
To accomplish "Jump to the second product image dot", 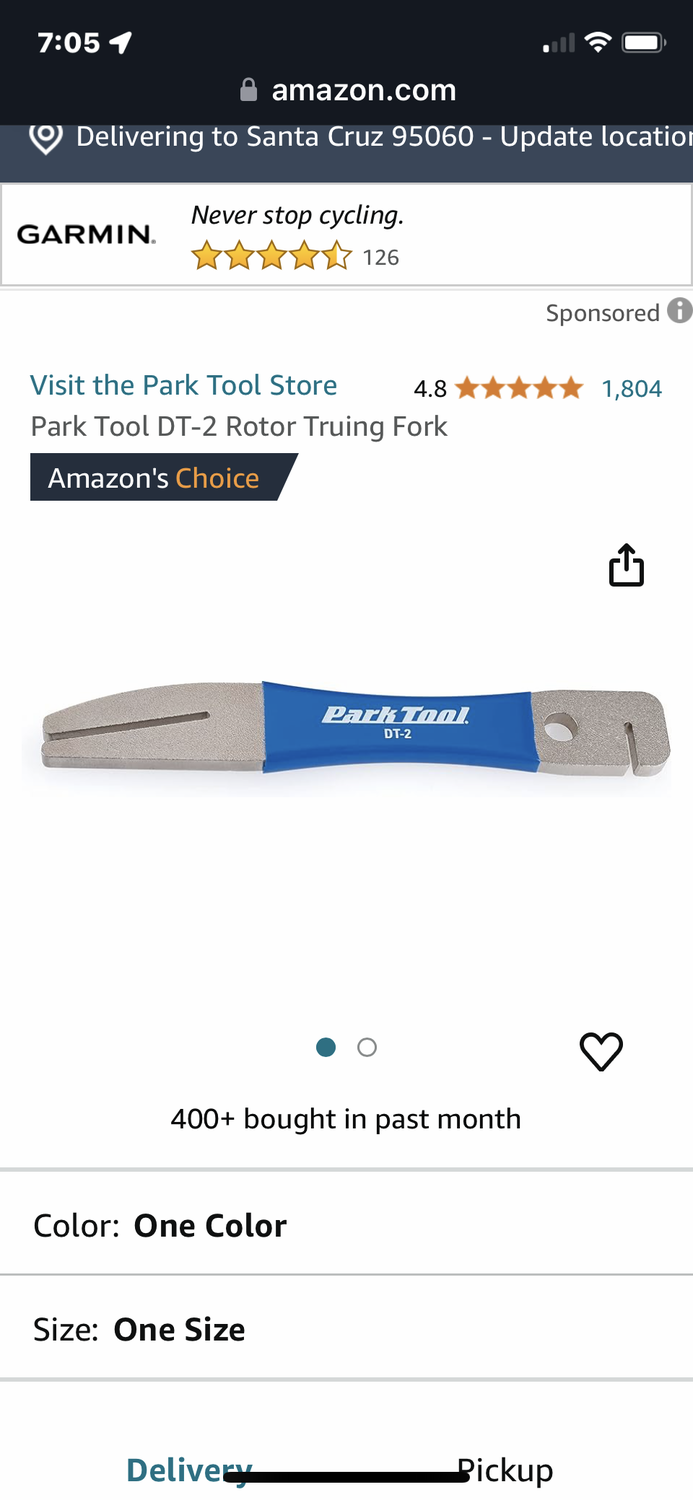I will coord(367,1047).
